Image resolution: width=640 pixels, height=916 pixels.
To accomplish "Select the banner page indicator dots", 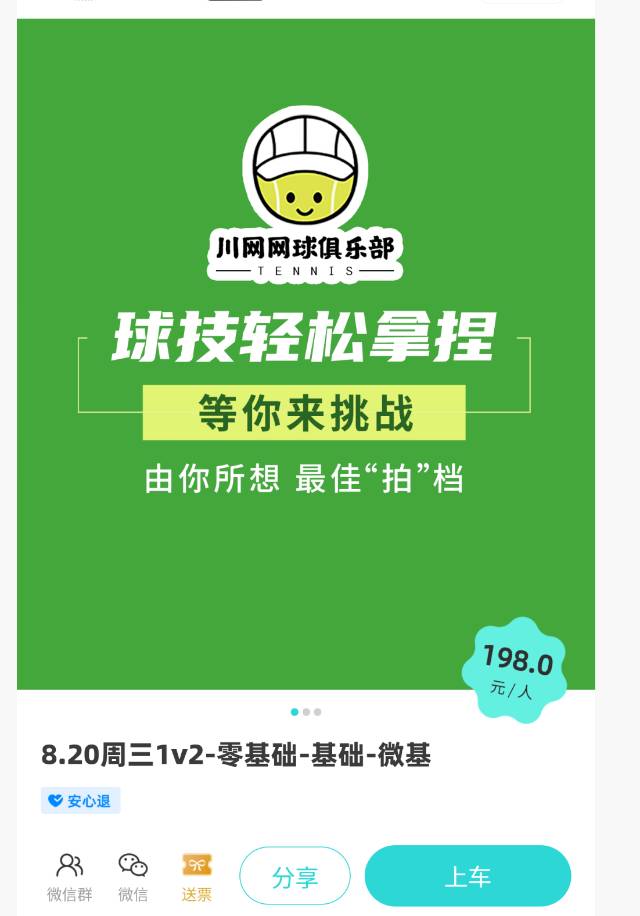I will 306,712.
